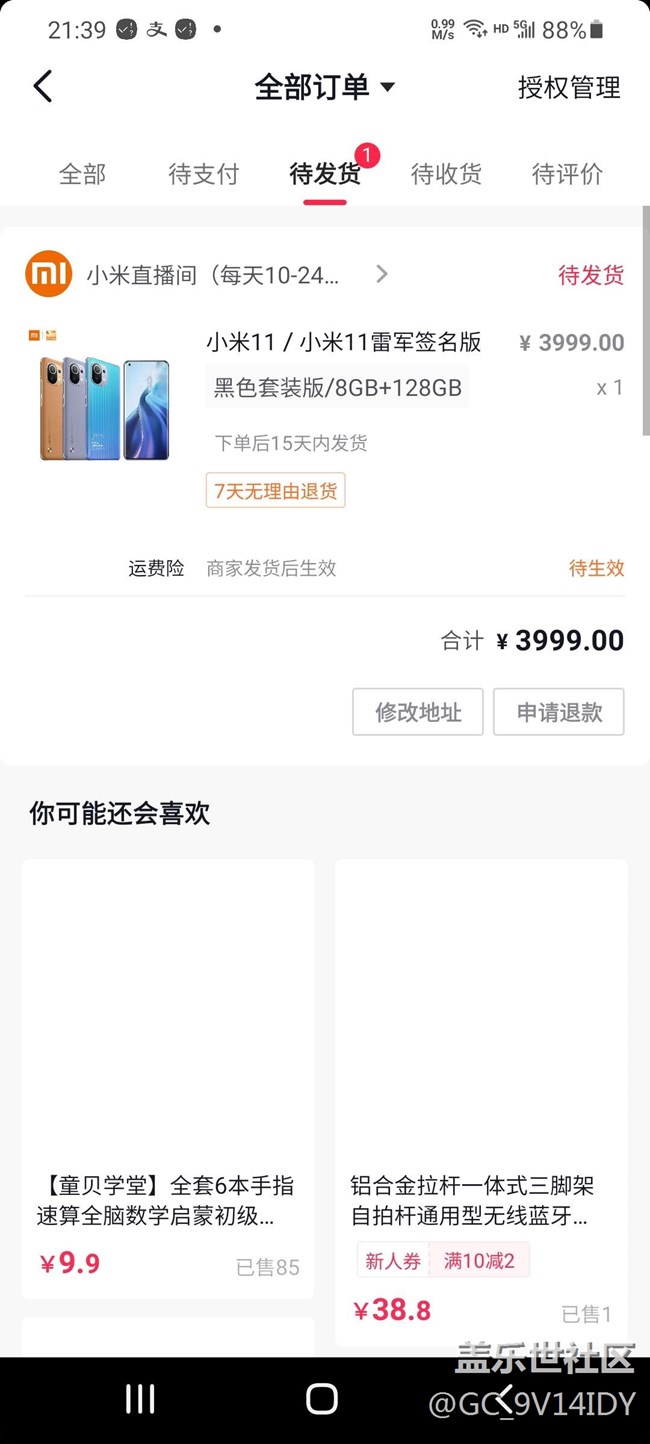This screenshot has width=650, height=1444.
Task: Select the 待发货 tab
Action: 325,174
